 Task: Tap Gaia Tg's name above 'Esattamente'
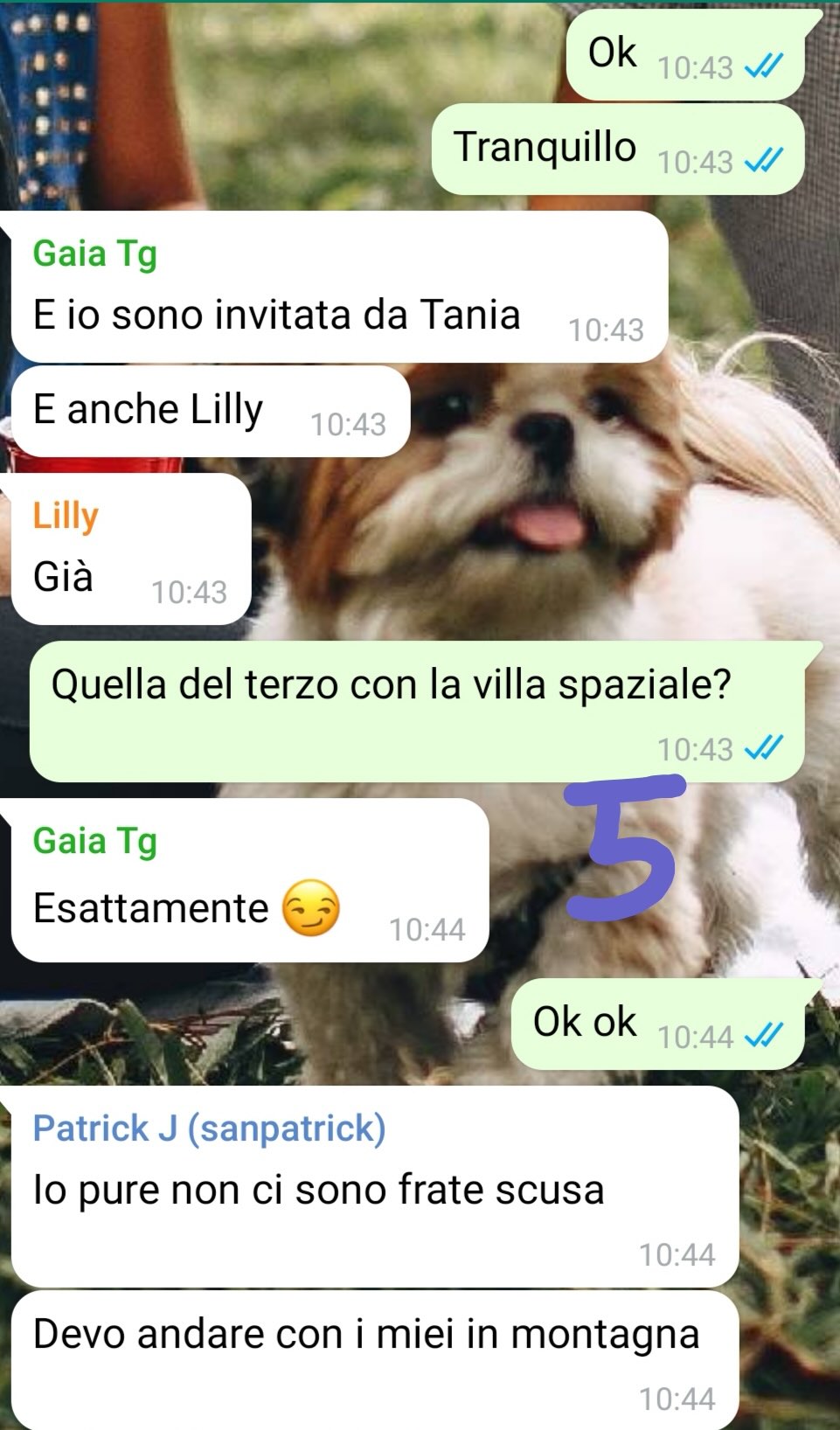point(94,842)
